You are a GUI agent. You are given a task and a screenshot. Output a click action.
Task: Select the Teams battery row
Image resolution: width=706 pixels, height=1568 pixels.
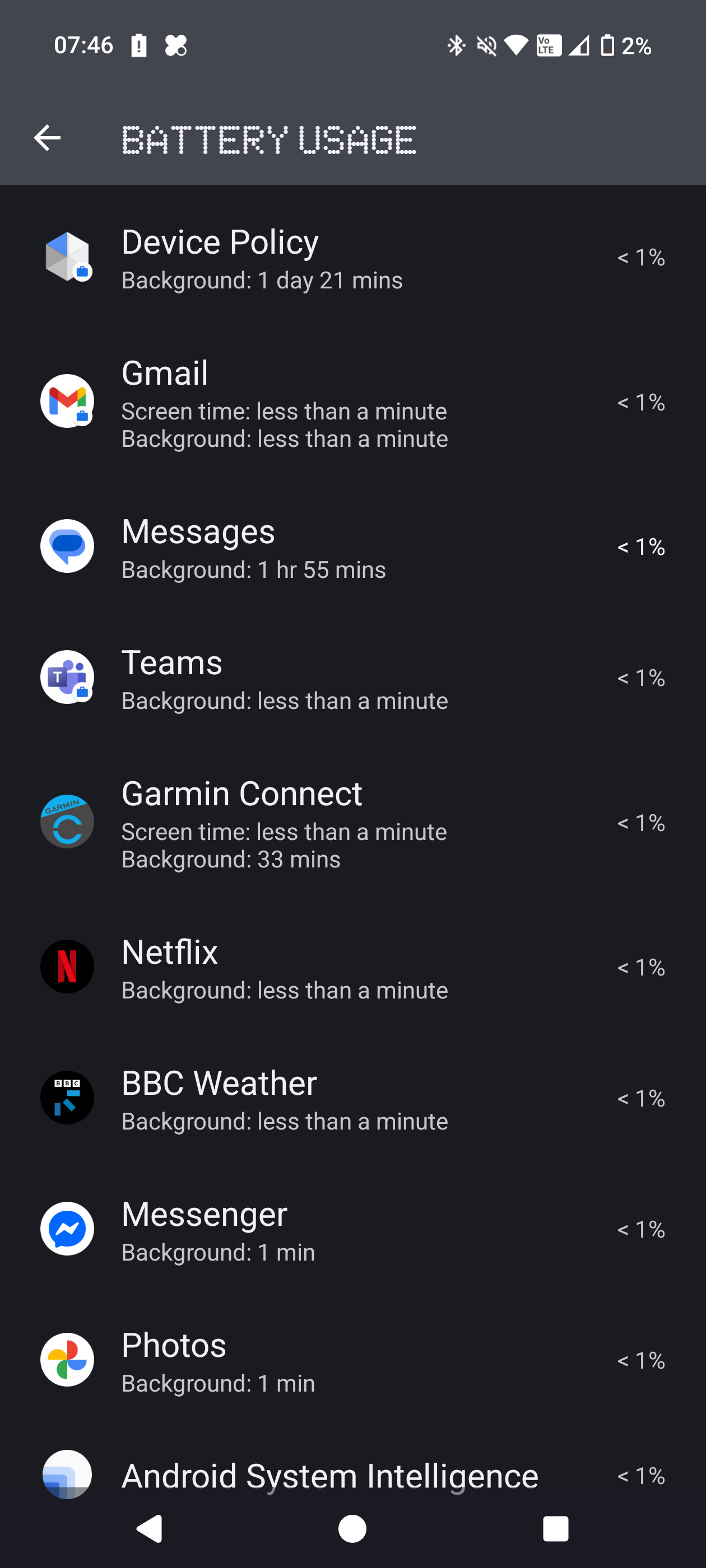pyautogui.click(x=352, y=678)
